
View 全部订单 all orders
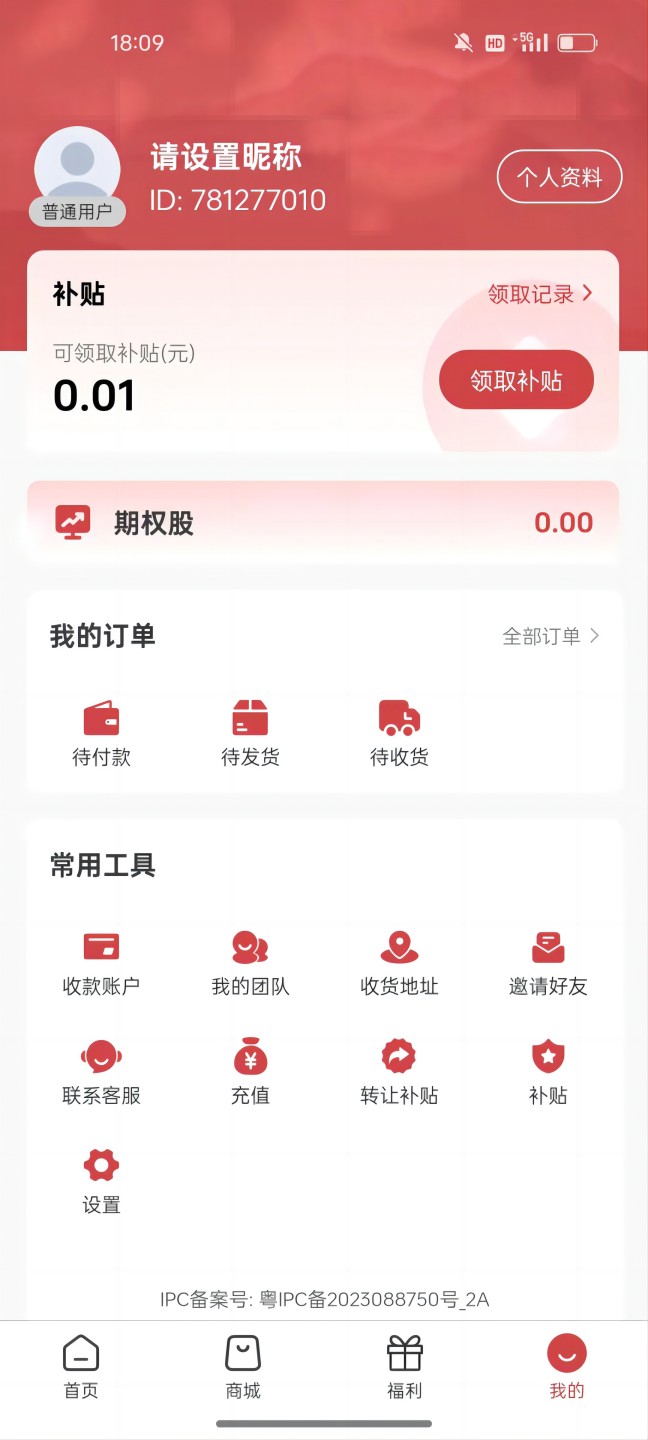click(550, 636)
